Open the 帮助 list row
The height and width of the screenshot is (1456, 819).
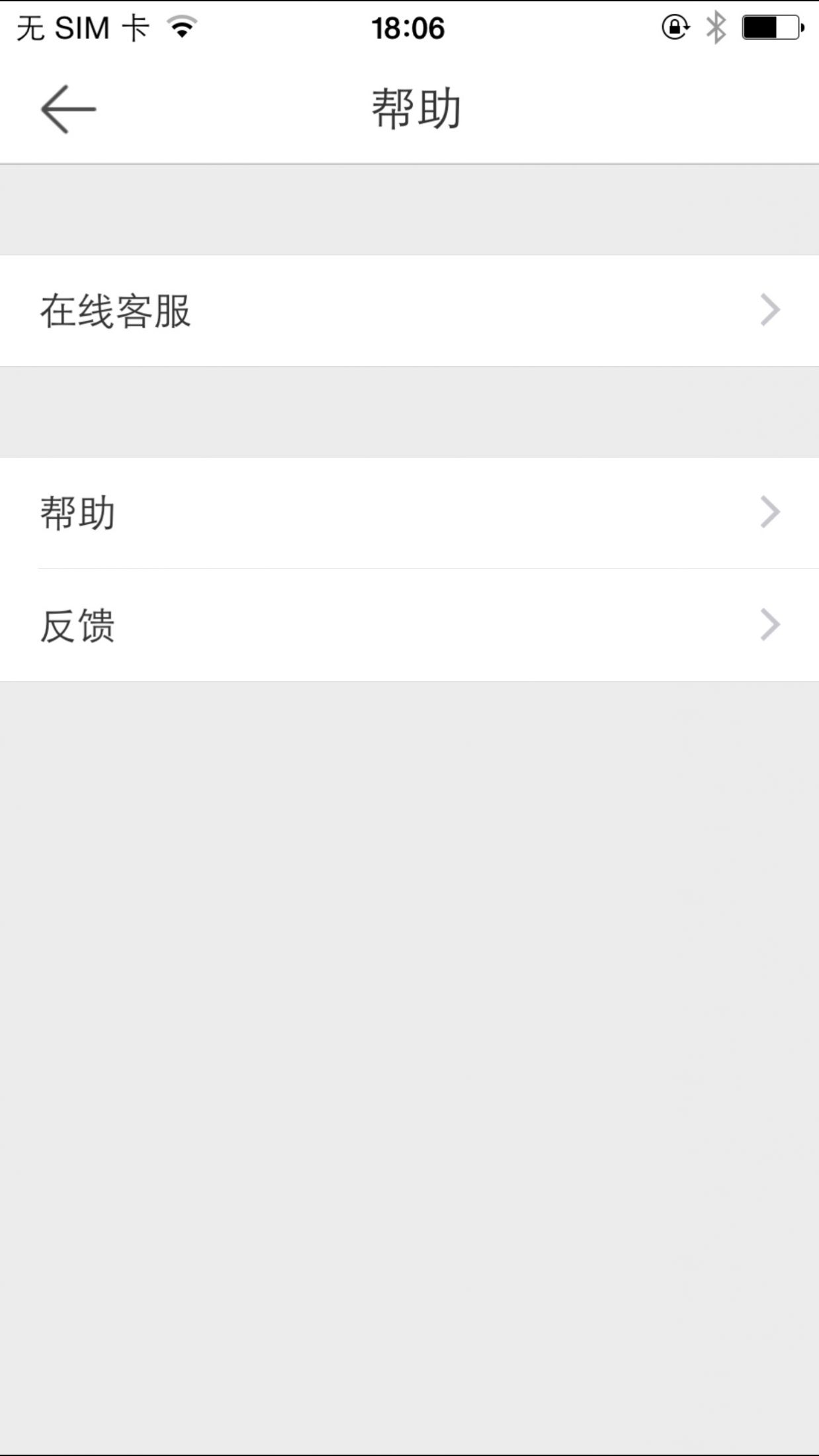[409, 513]
